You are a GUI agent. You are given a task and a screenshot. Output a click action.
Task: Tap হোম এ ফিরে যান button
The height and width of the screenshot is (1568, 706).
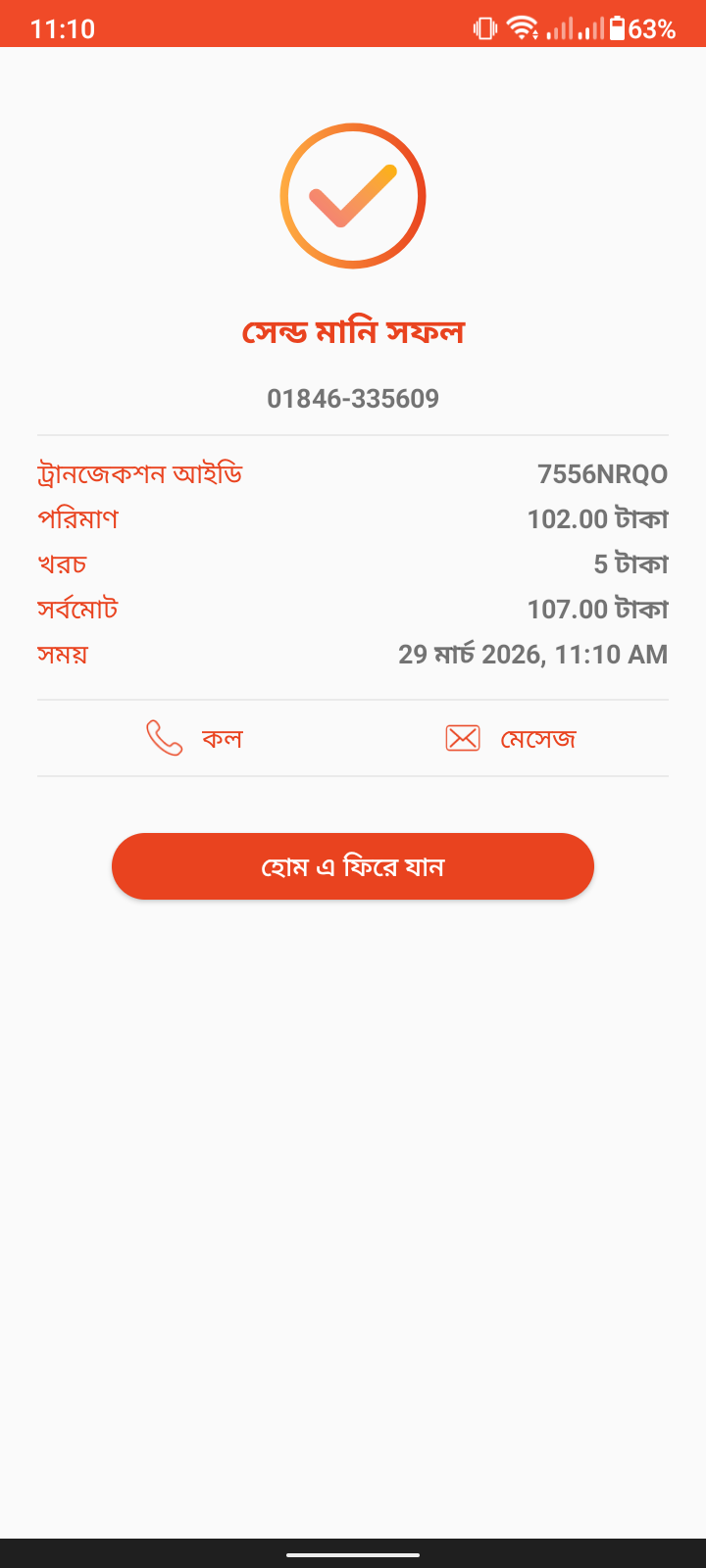coord(353,866)
